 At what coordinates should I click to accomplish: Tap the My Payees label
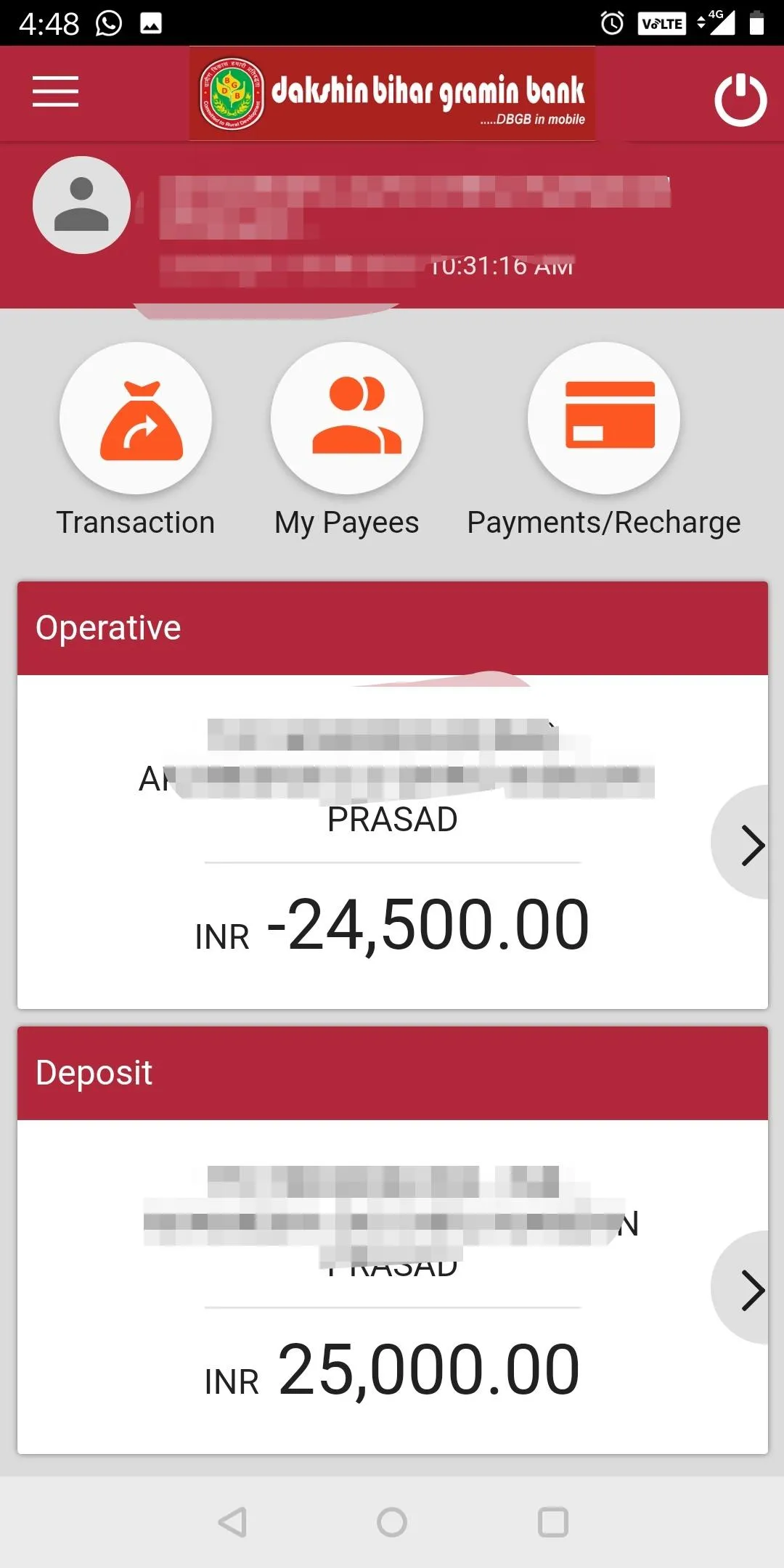346,520
